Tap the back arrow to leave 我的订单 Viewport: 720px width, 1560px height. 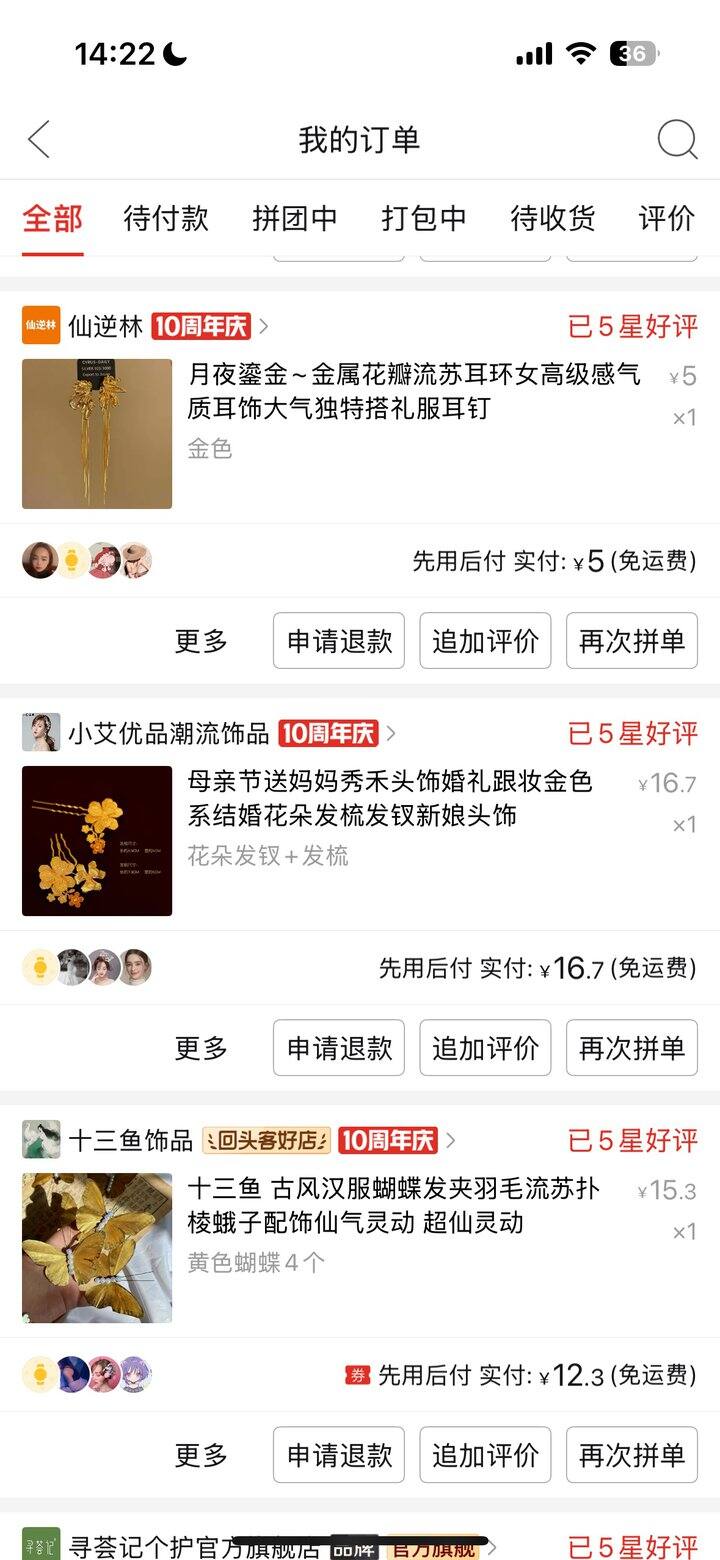pos(39,140)
